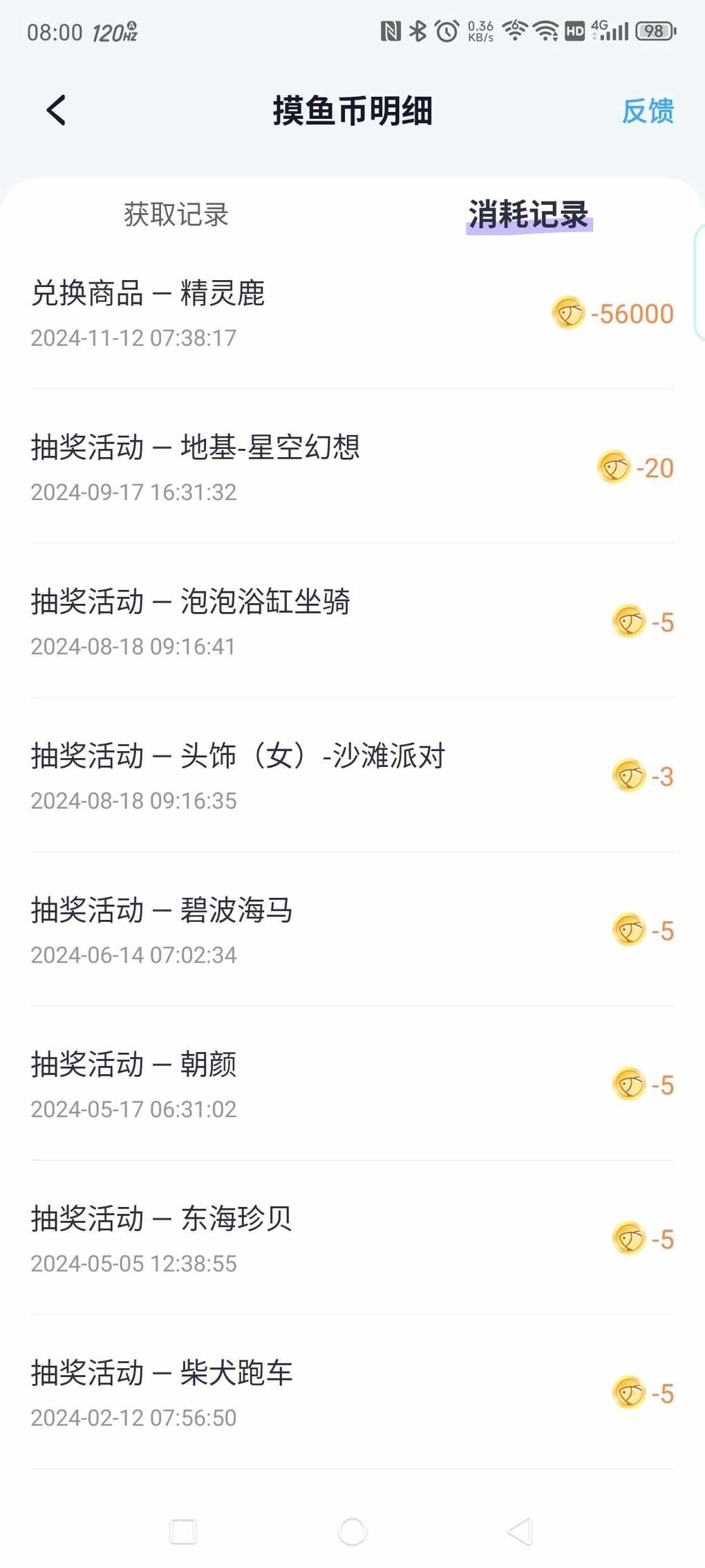This screenshot has height=1568, width=705.
Task: Go back using the top-left arrow
Action: (x=56, y=110)
